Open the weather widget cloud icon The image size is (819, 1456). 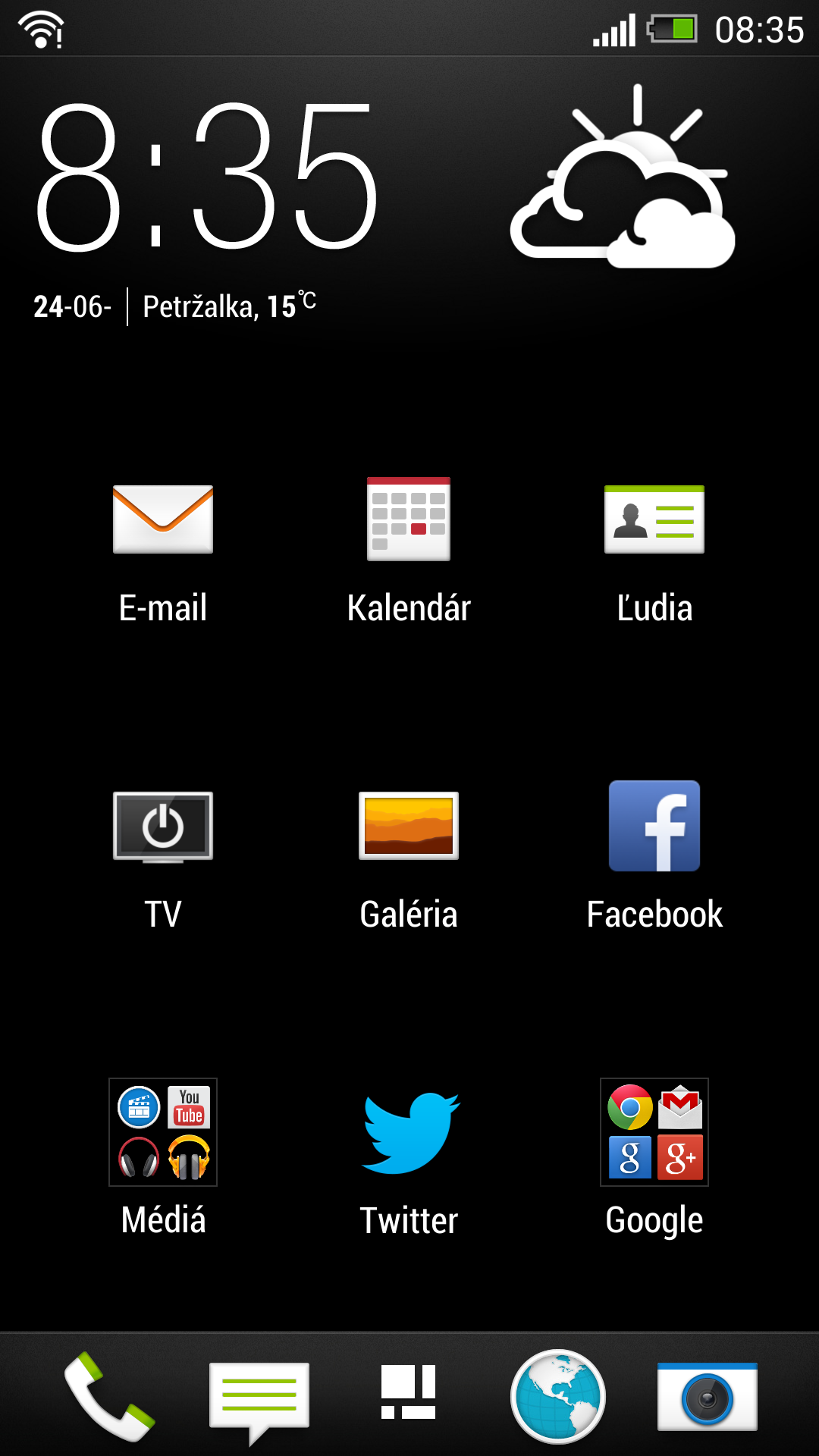623,177
